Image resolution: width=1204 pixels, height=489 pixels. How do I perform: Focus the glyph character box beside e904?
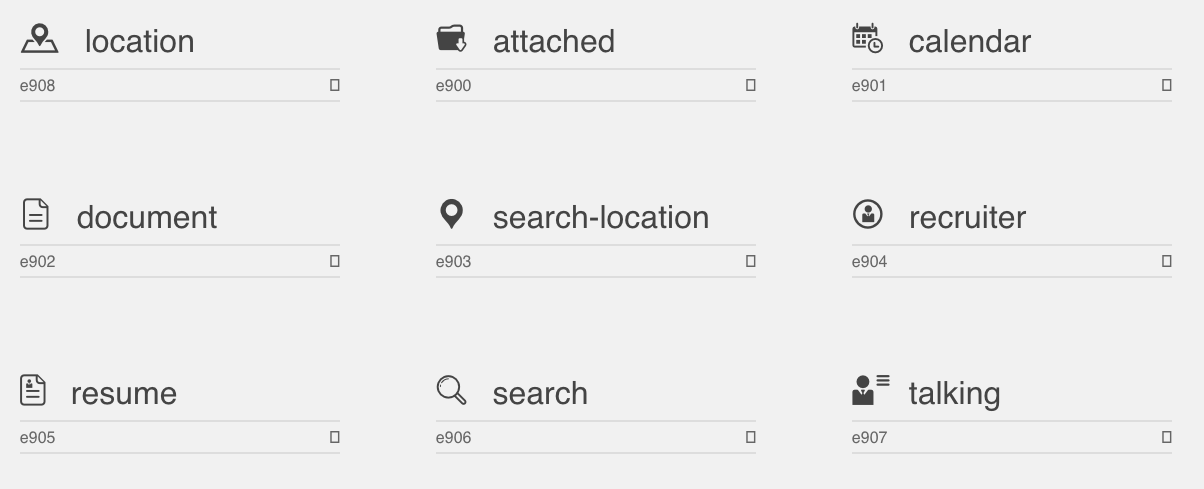point(1166,262)
